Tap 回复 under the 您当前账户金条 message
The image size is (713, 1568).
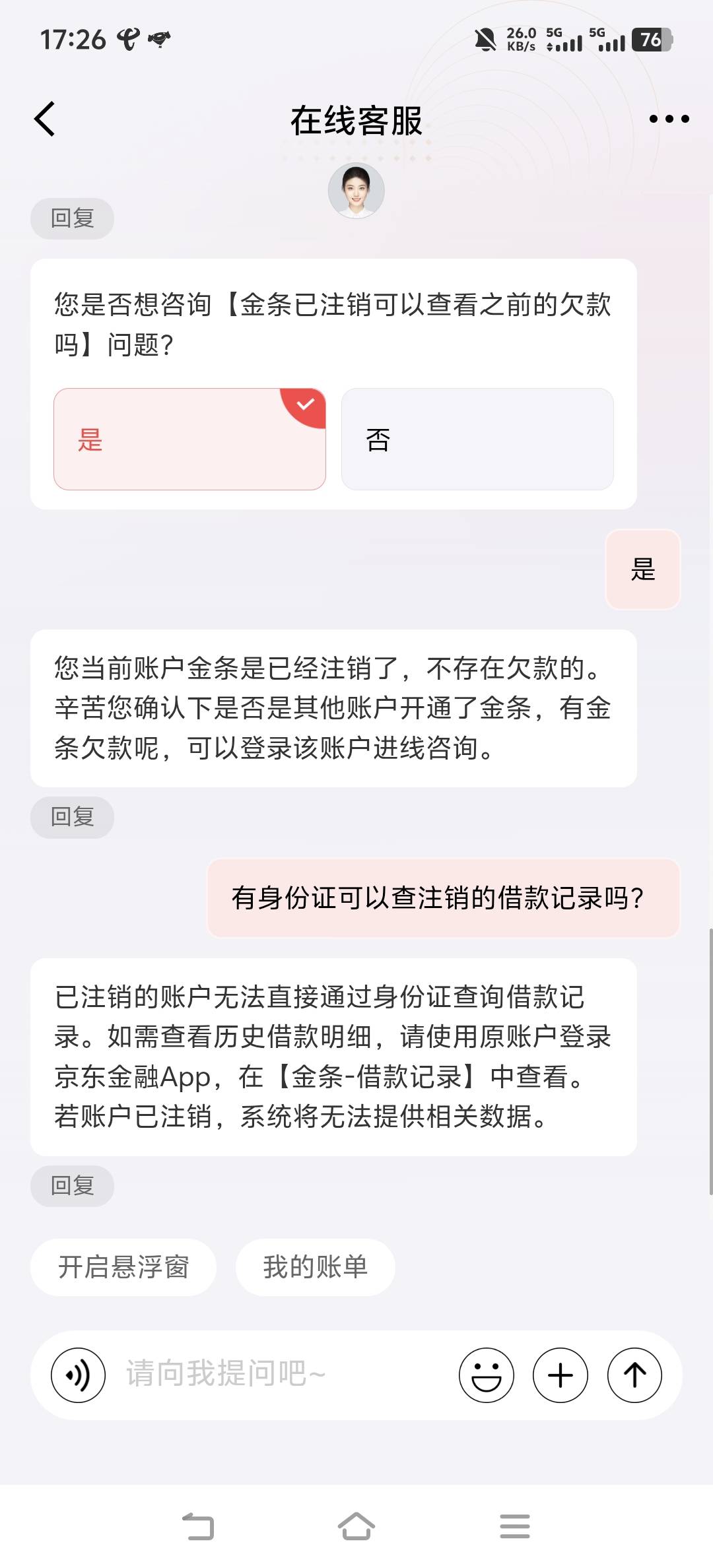(72, 817)
